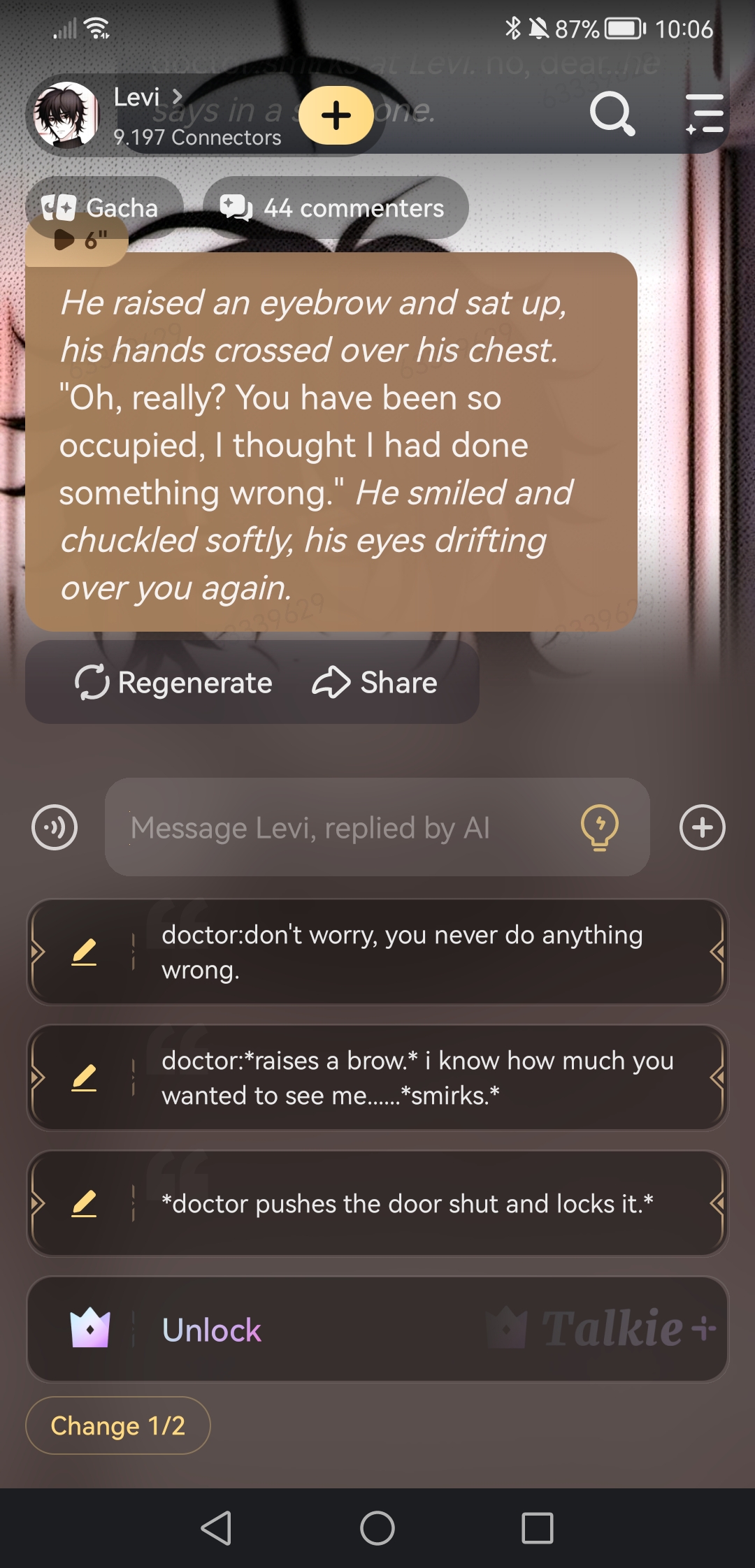The image size is (755, 1568).
Task: Tap the yellow plus connect button
Action: [x=336, y=115]
